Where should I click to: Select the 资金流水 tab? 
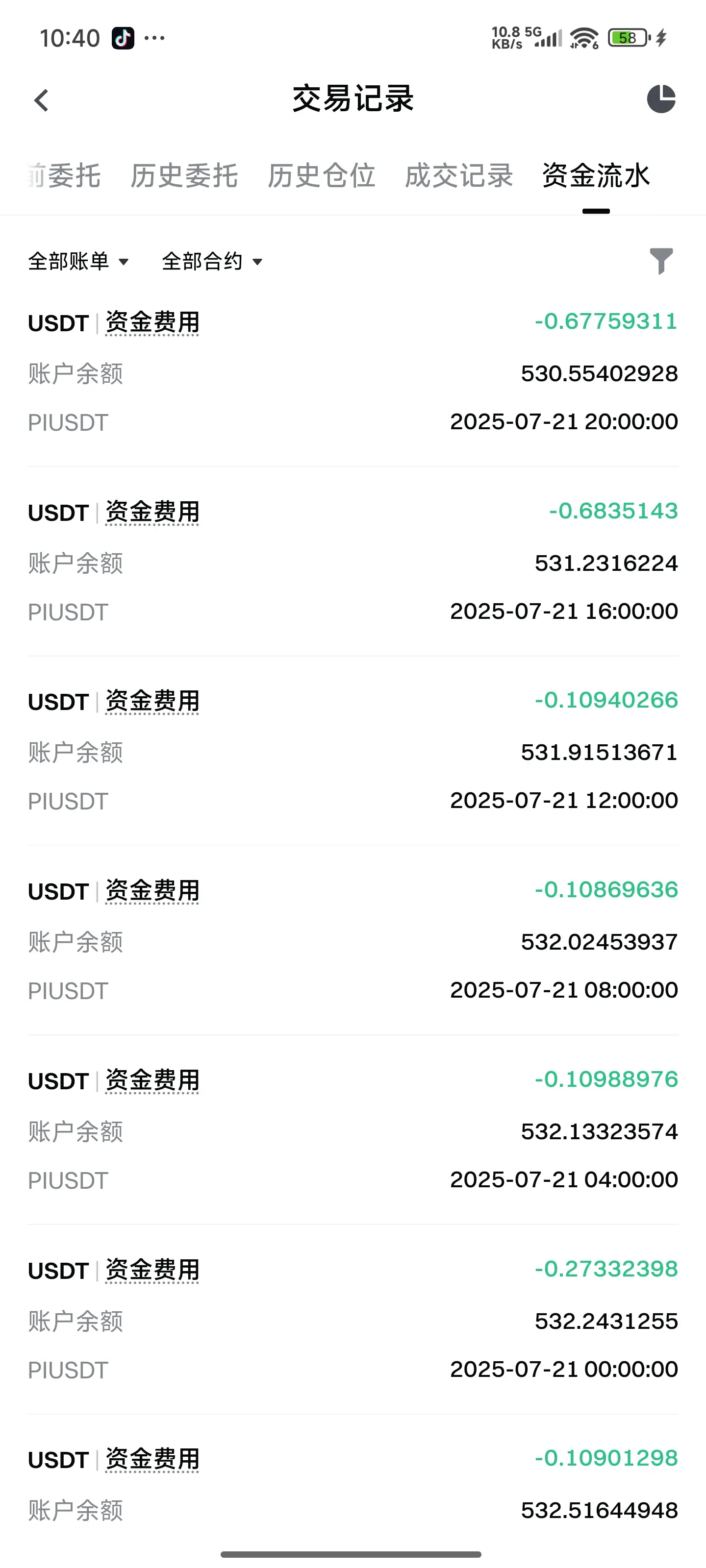pyautogui.click(x=596, y=176)
